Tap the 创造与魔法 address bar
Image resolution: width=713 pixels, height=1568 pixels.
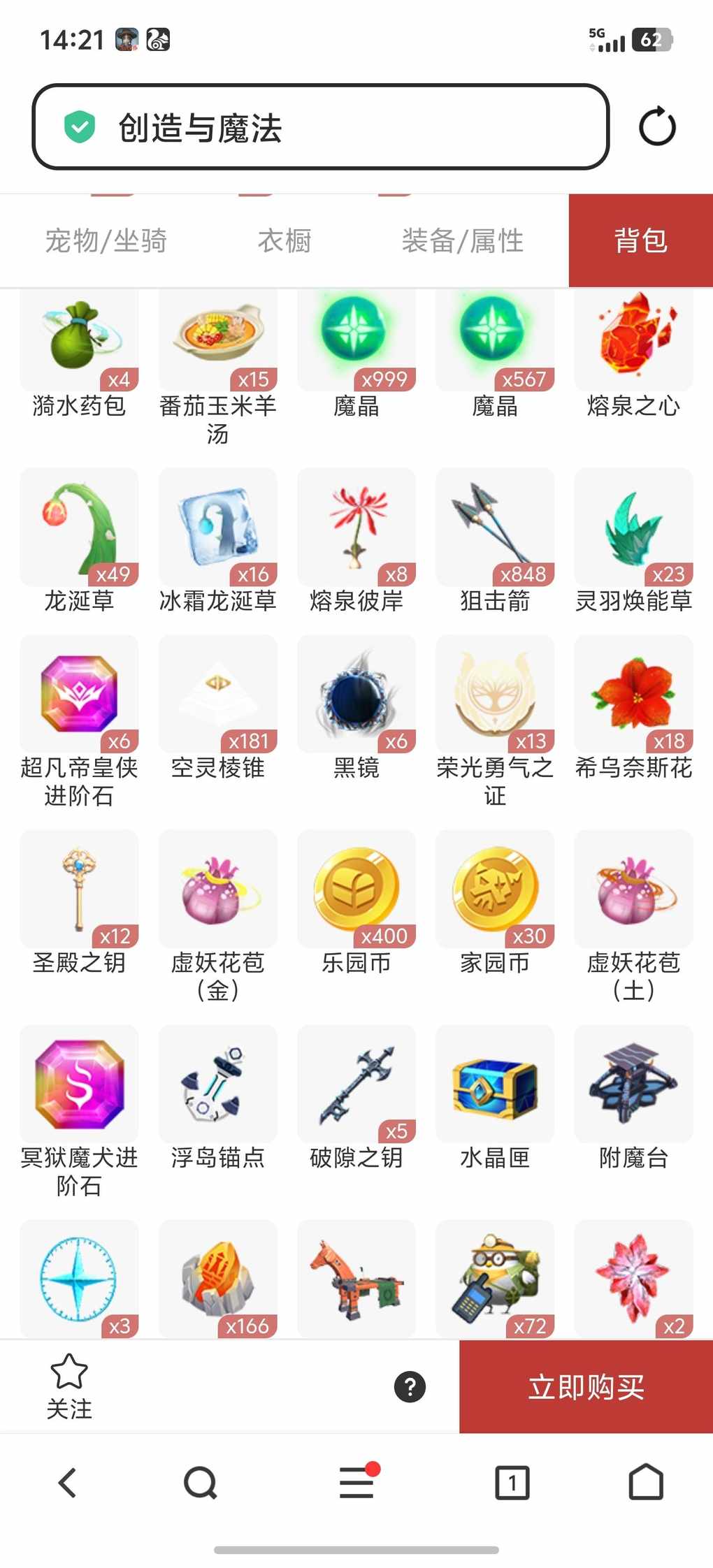pos(320,127)
